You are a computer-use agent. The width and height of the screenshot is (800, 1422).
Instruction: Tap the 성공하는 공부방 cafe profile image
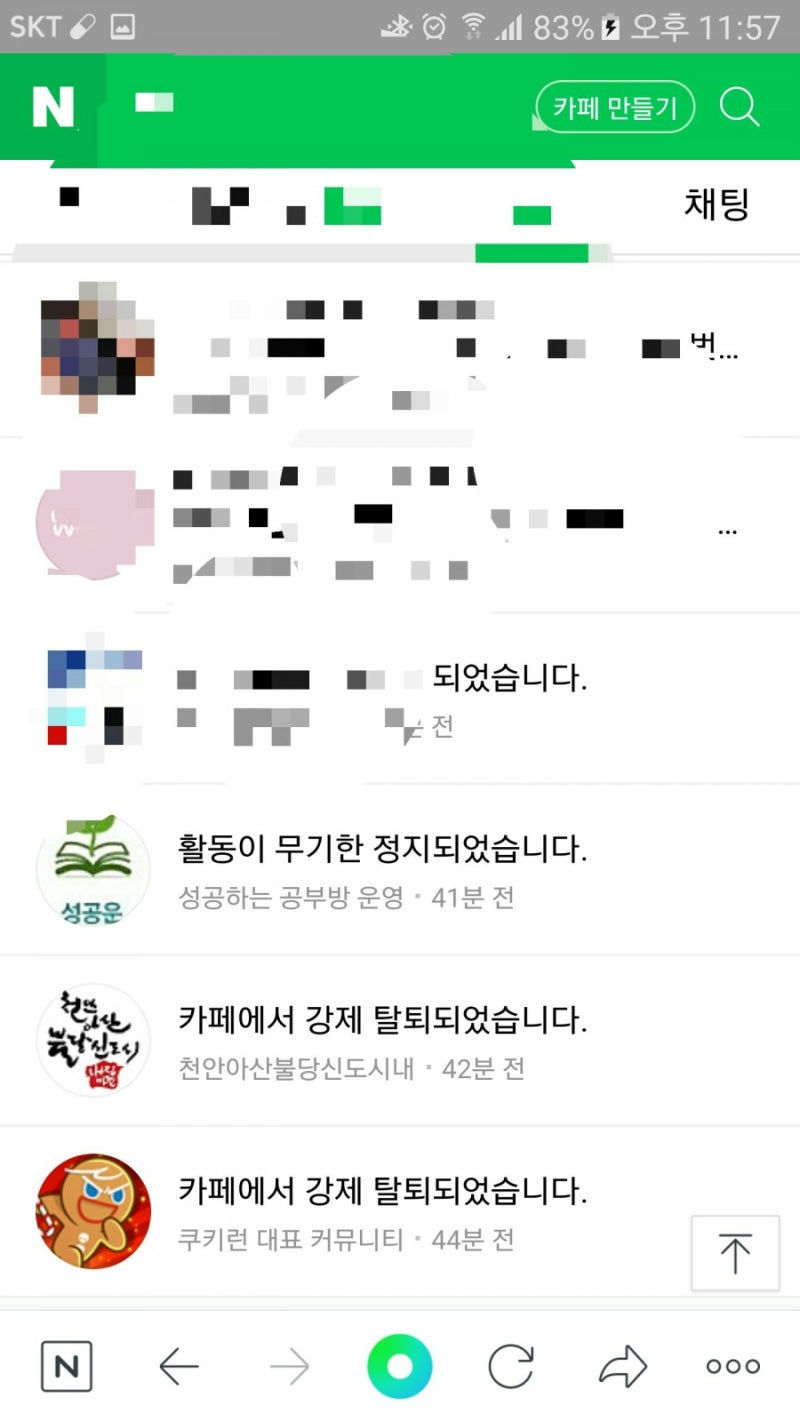[x=93, y=869]
